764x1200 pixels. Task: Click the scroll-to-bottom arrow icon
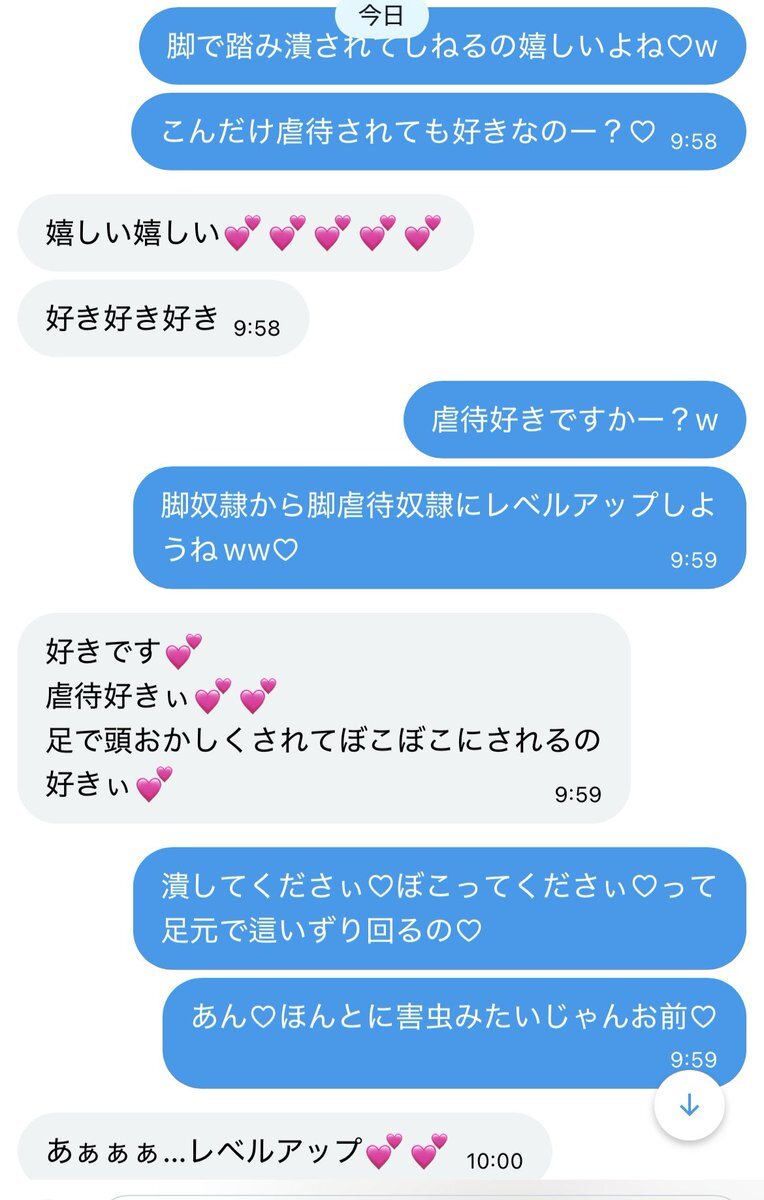(x=689, y=1106)
